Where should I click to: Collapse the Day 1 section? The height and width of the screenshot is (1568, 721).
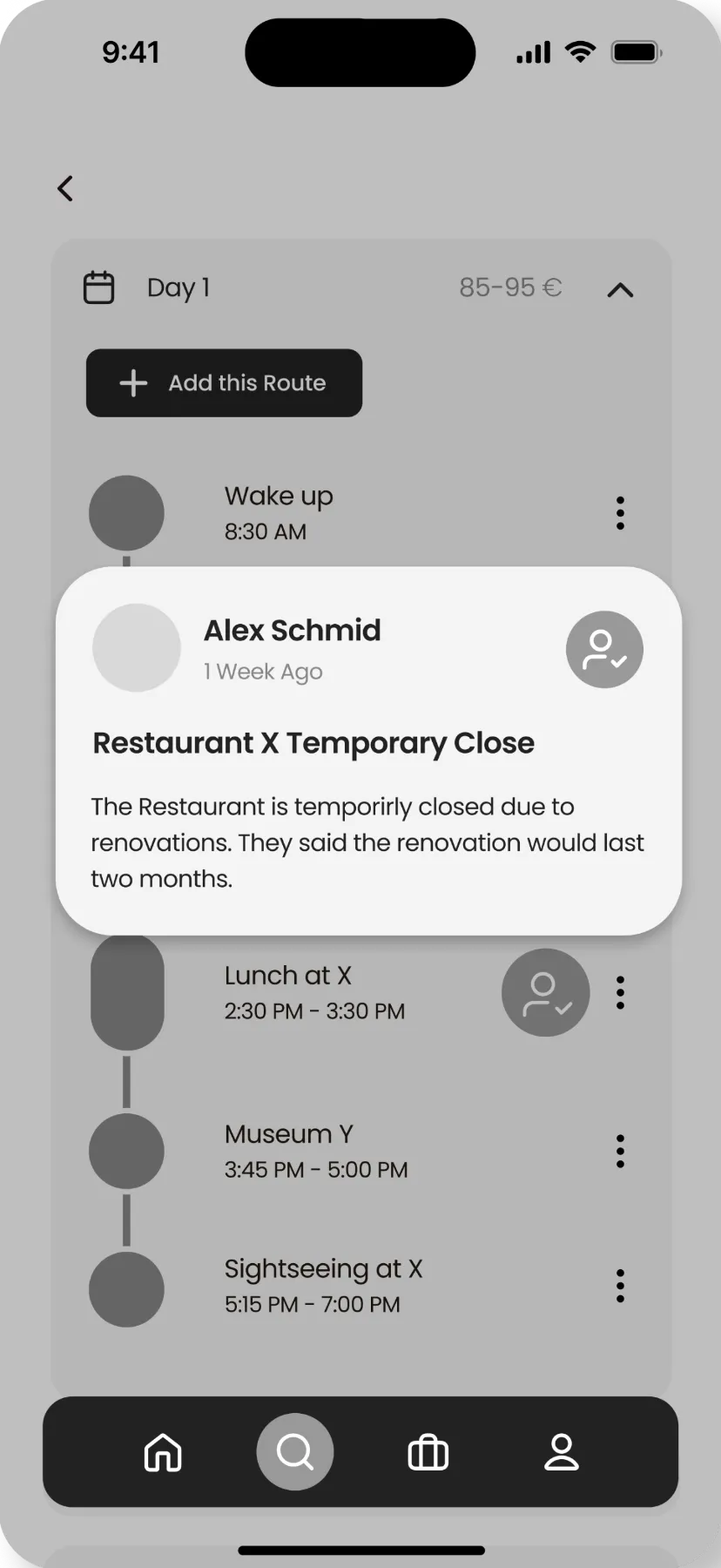pyautogui.click(x=620, y=290)
